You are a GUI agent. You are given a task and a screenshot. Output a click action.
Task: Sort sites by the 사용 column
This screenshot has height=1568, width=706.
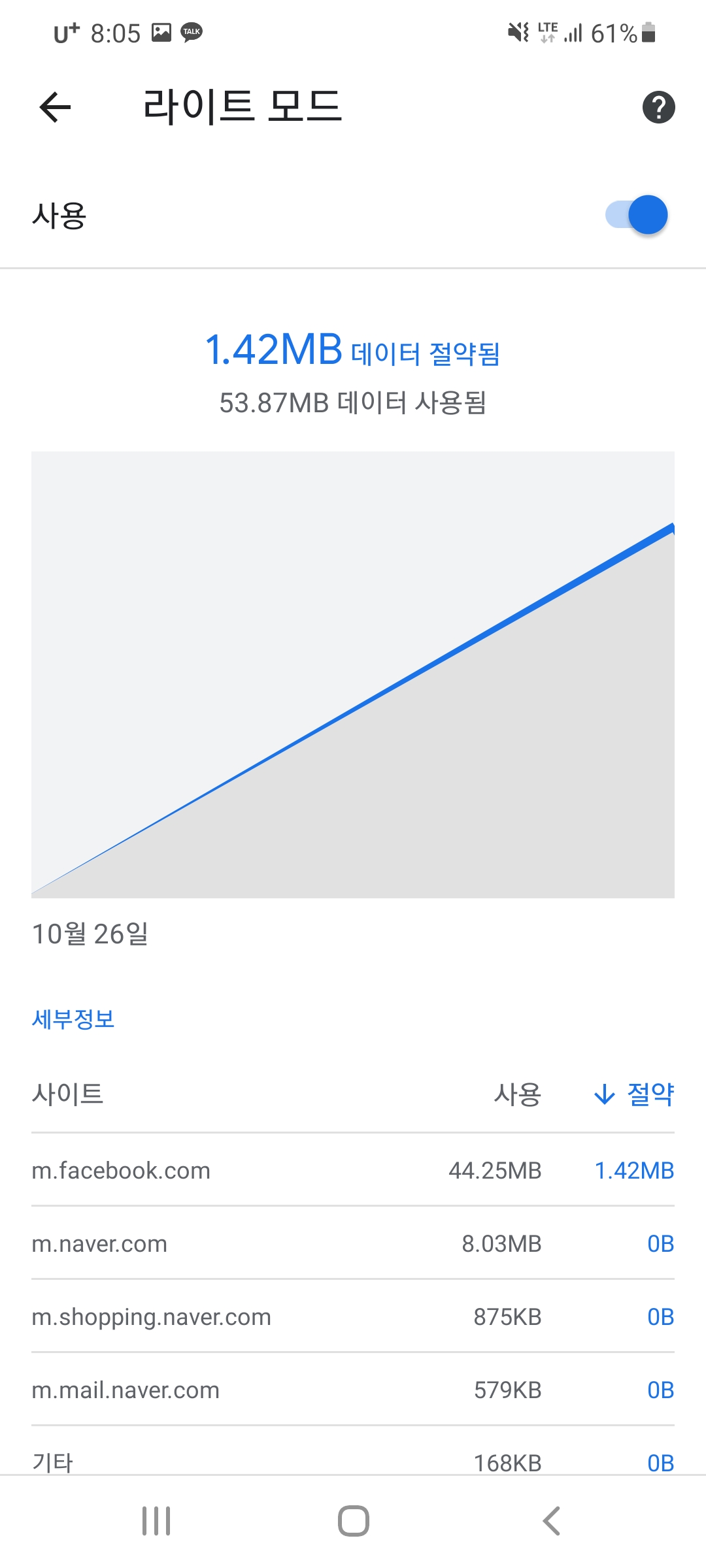pyautogui.click(x=517, y=1094)
